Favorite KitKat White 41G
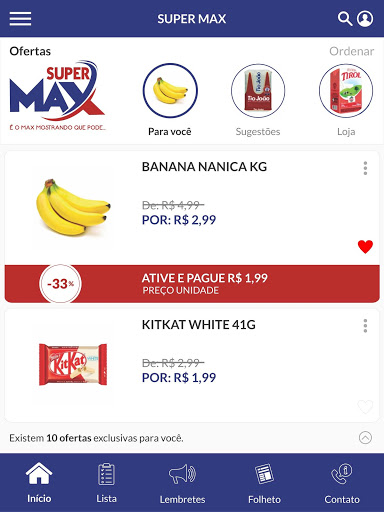 tap(365, 406)
